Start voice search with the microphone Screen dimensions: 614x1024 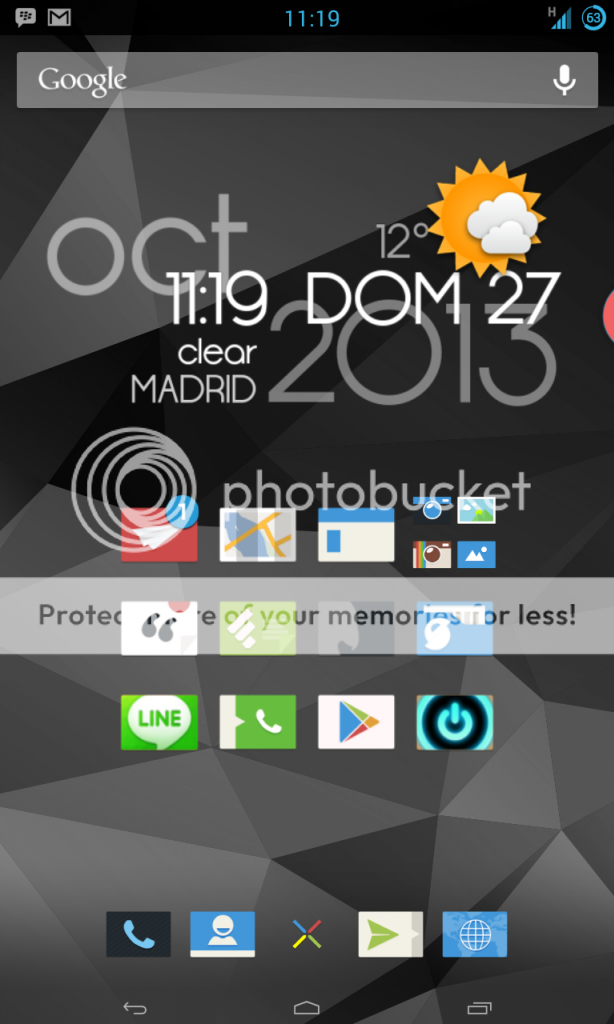tap(564, 80)
